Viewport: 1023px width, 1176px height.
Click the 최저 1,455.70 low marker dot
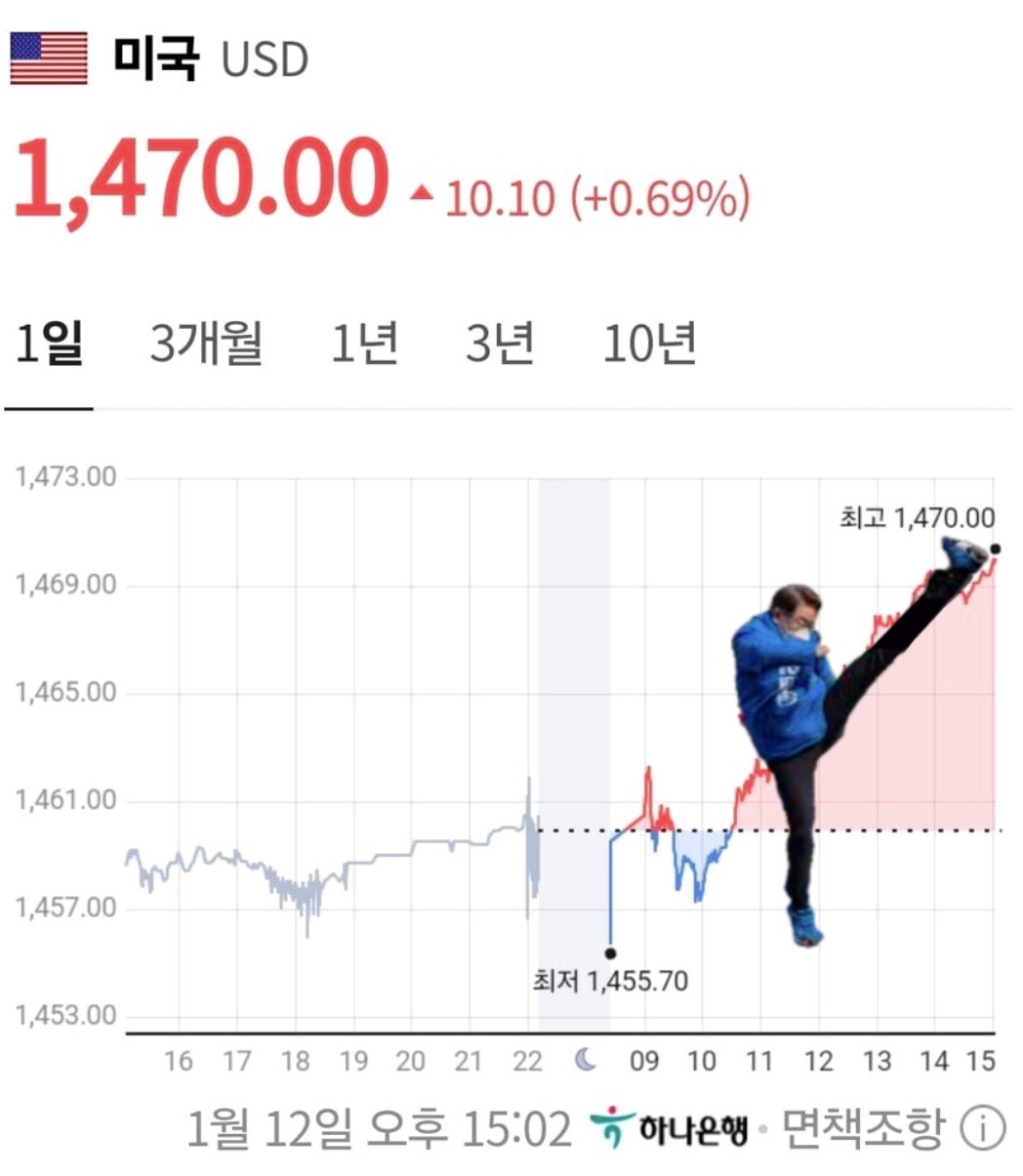610,952
